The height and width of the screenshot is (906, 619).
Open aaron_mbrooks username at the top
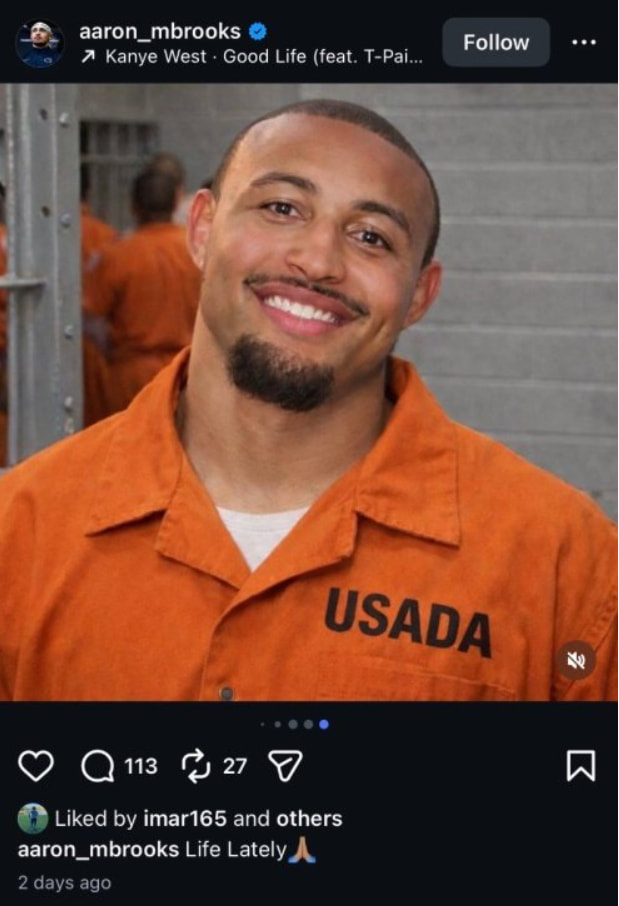coord(159,31)
